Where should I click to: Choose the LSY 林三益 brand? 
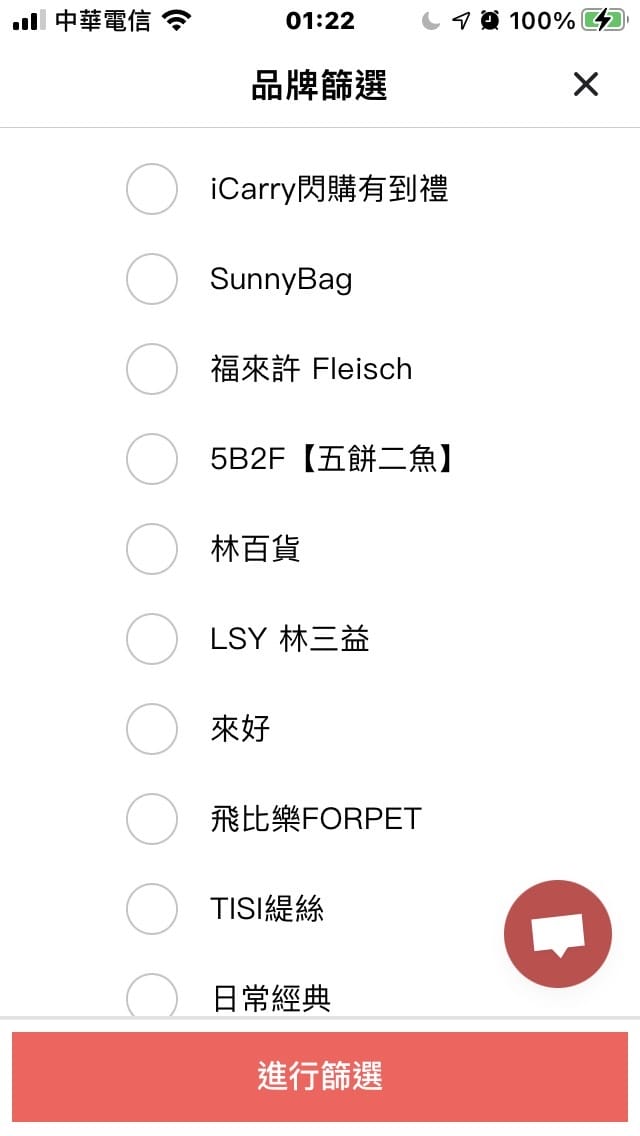152,639
